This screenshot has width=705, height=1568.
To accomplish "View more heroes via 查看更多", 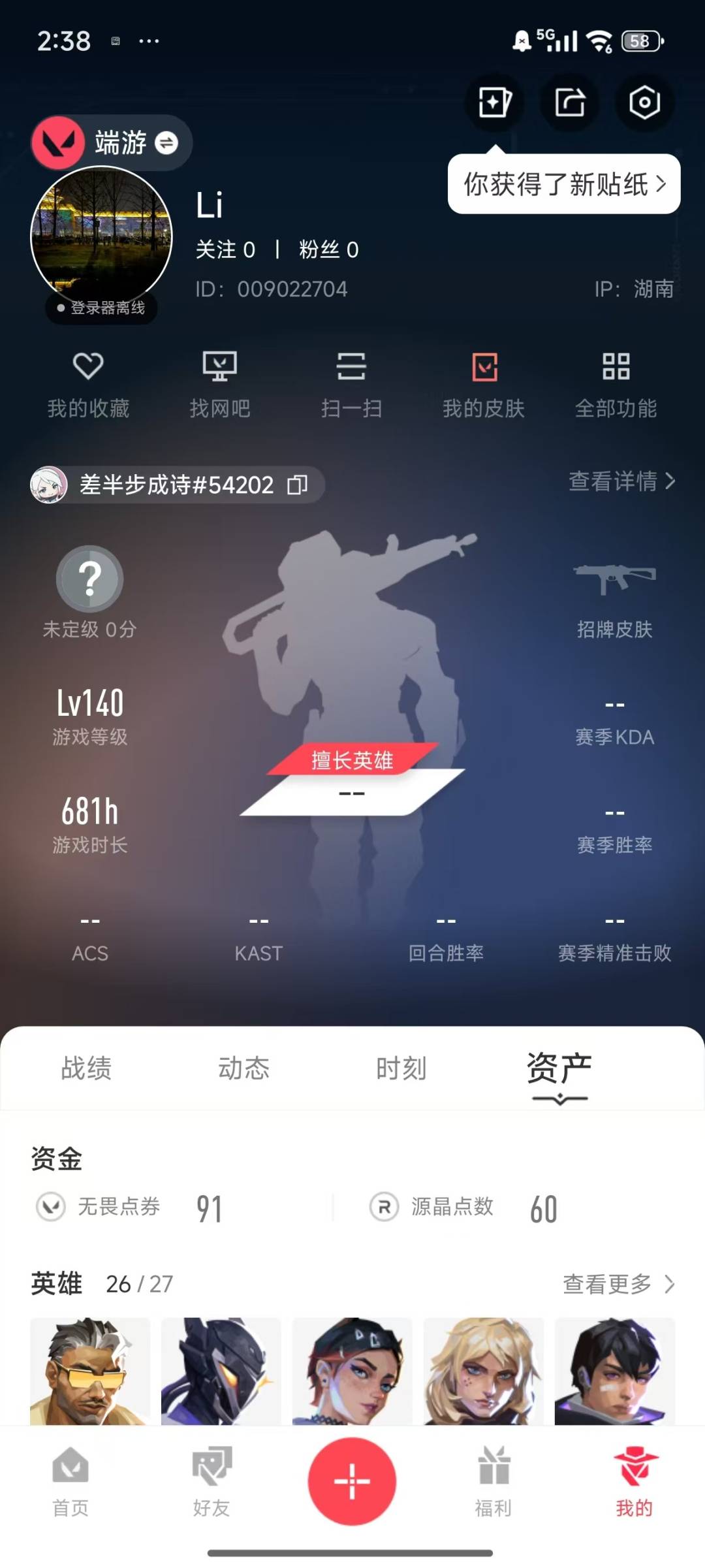I will 619,1284.
